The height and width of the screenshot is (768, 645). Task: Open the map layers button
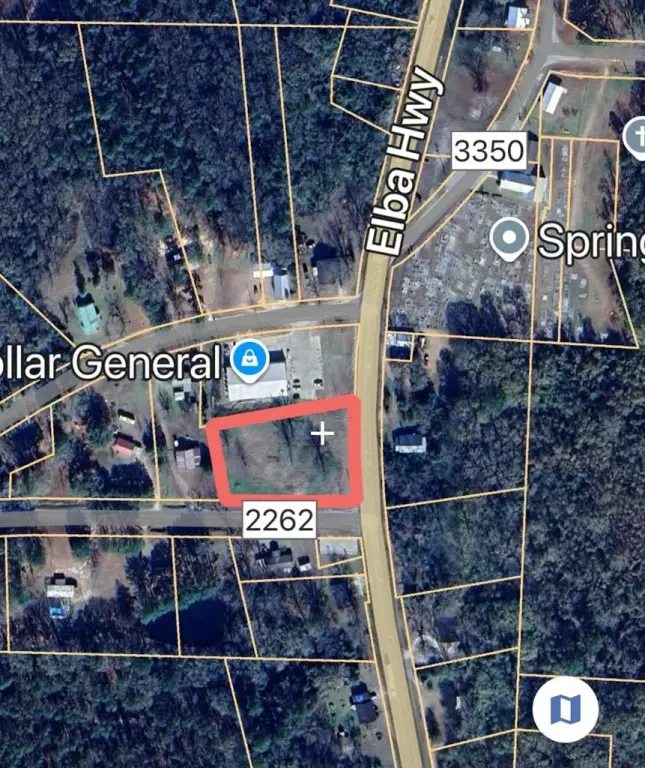pos(565,709)
